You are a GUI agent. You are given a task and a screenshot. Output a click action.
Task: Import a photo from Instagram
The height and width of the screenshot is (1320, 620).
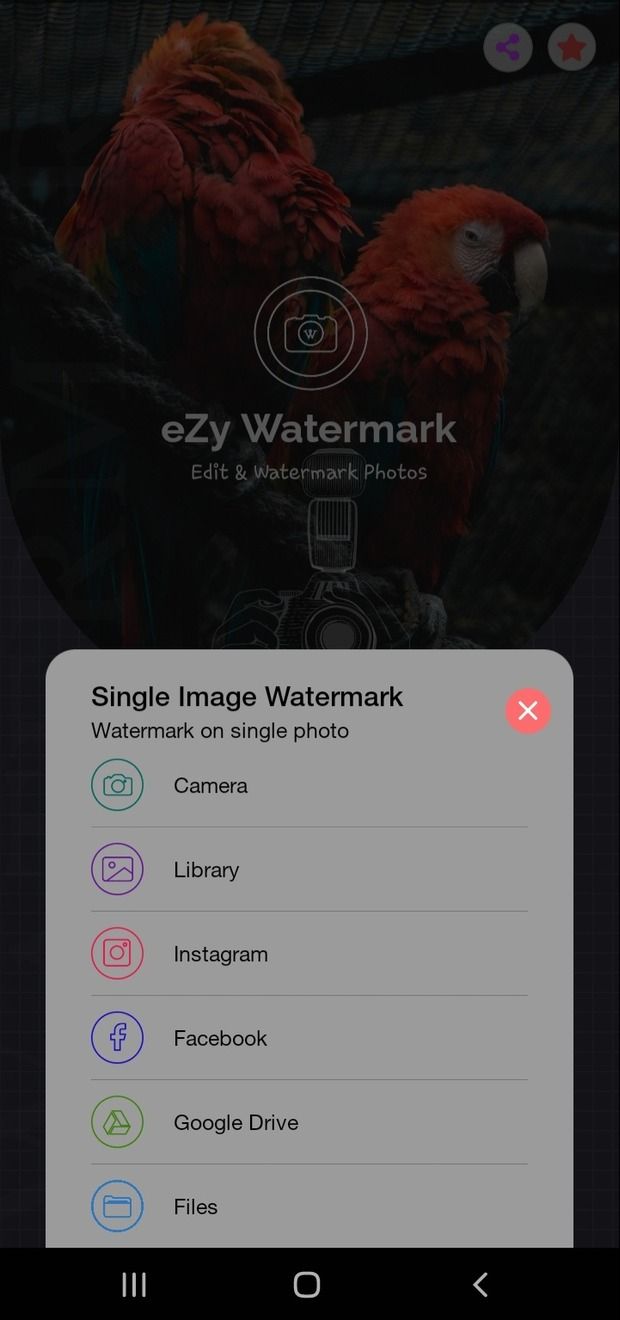pyautogui.click(x=220, y=953)
